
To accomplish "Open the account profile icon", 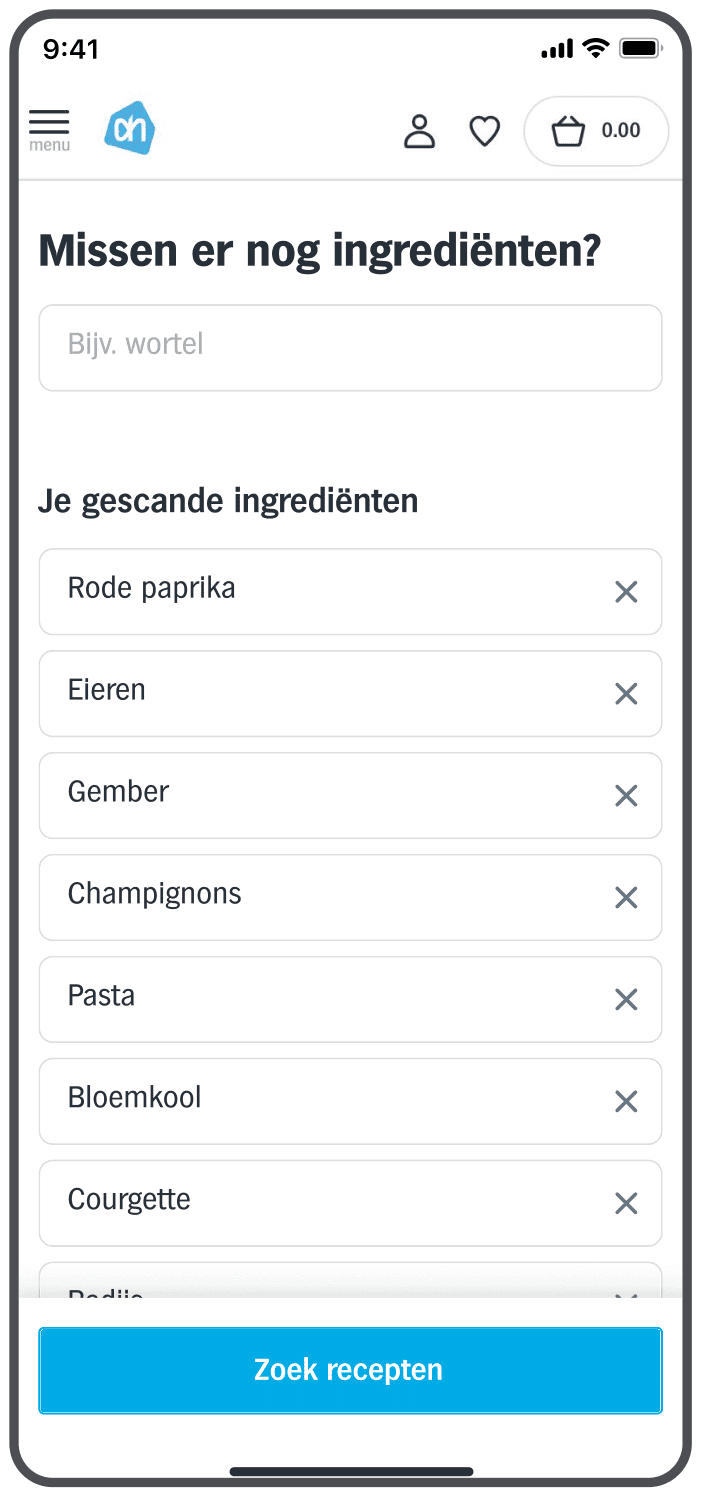I will [x=419, y=131].
